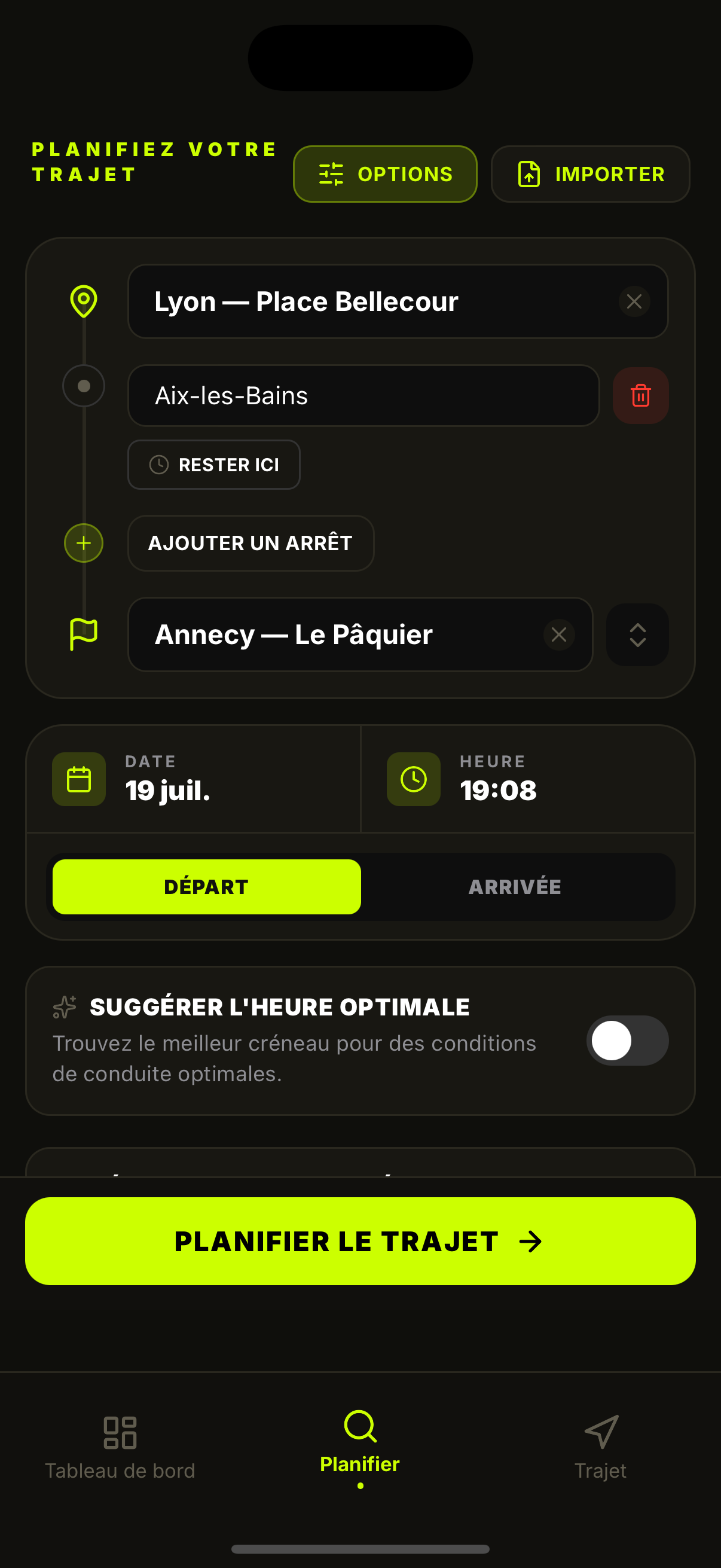Tap the Planifier tab
721x1568 pixels.
tap(360, 1447)
